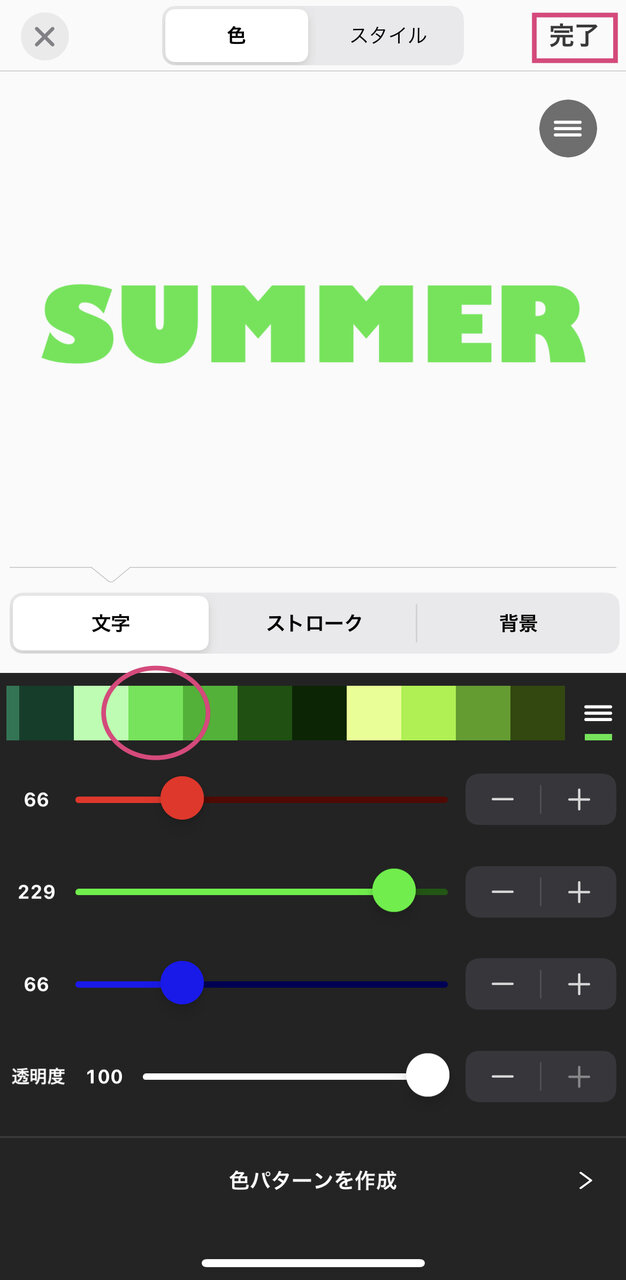
Task: Switch to the スタイル tab
Action: pos(387,36)
